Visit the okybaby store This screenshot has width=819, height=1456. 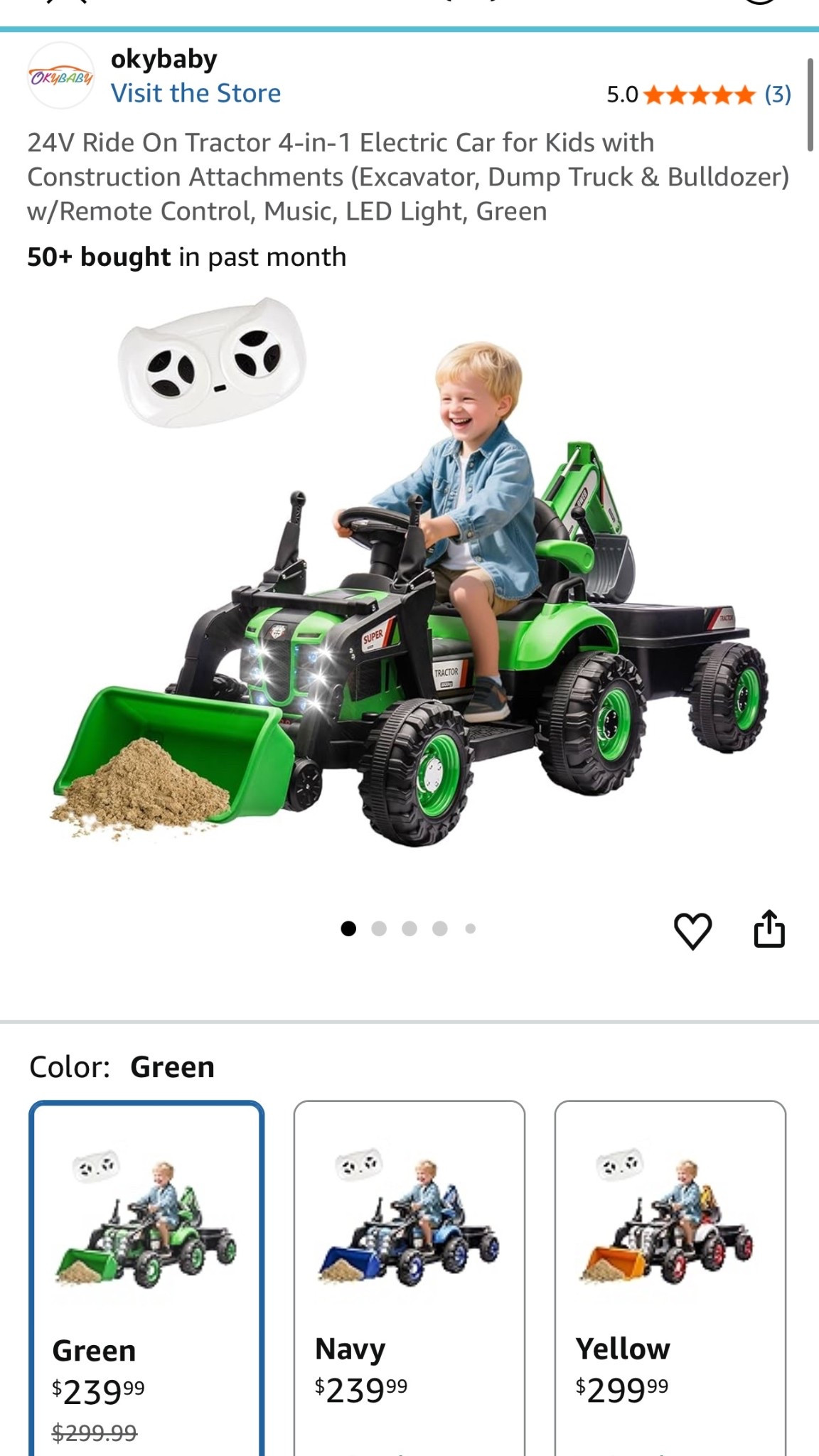196,93
